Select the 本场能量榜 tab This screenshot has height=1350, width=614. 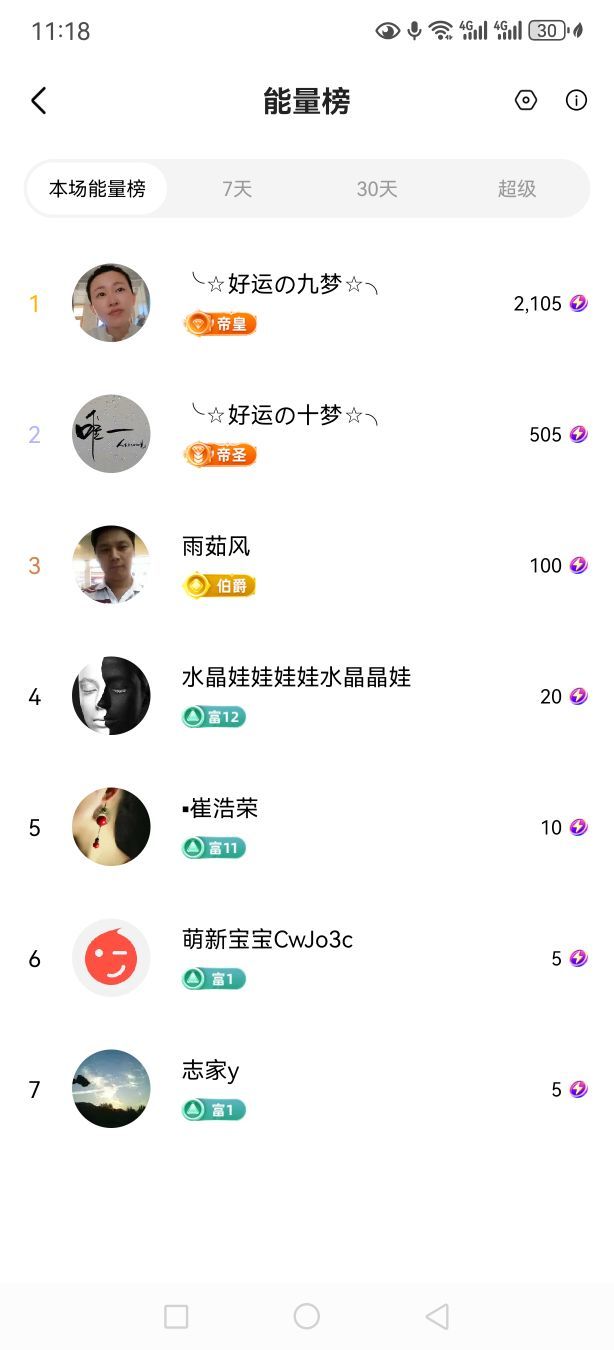[97, 189]
